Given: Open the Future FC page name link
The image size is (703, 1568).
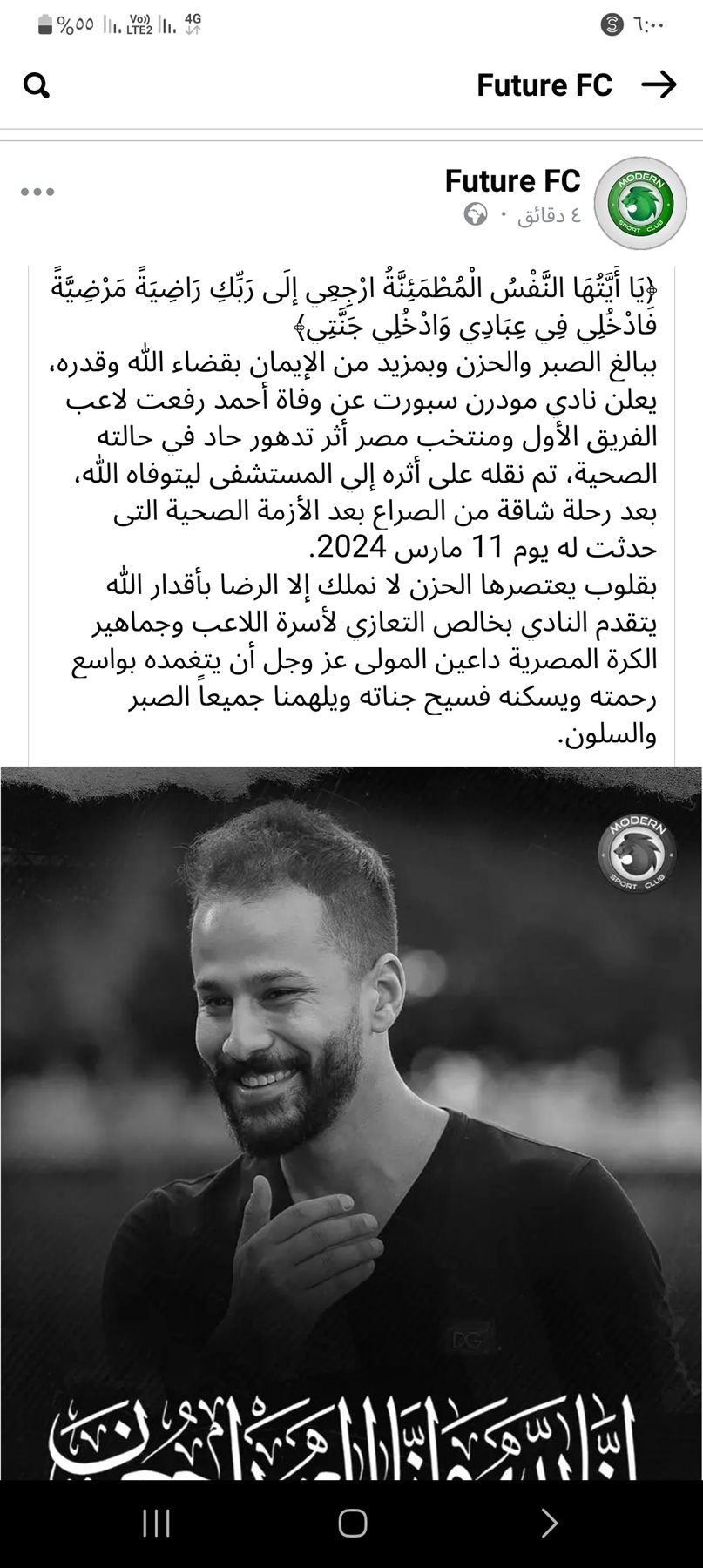Looking at the screenshot, I should [x=512, y=180].
